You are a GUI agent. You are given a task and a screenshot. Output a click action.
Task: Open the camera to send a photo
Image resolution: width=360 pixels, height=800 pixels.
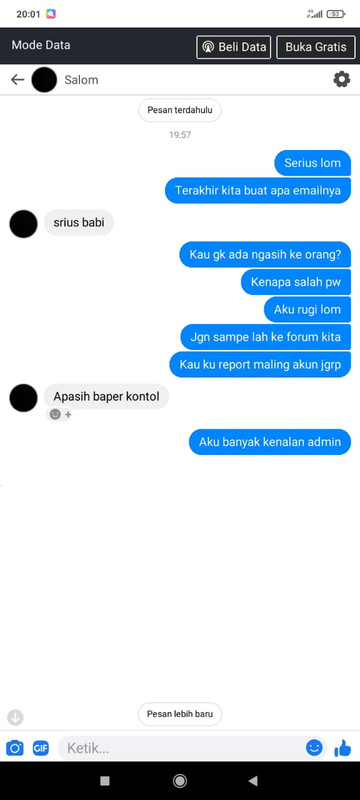click(15, 748)
